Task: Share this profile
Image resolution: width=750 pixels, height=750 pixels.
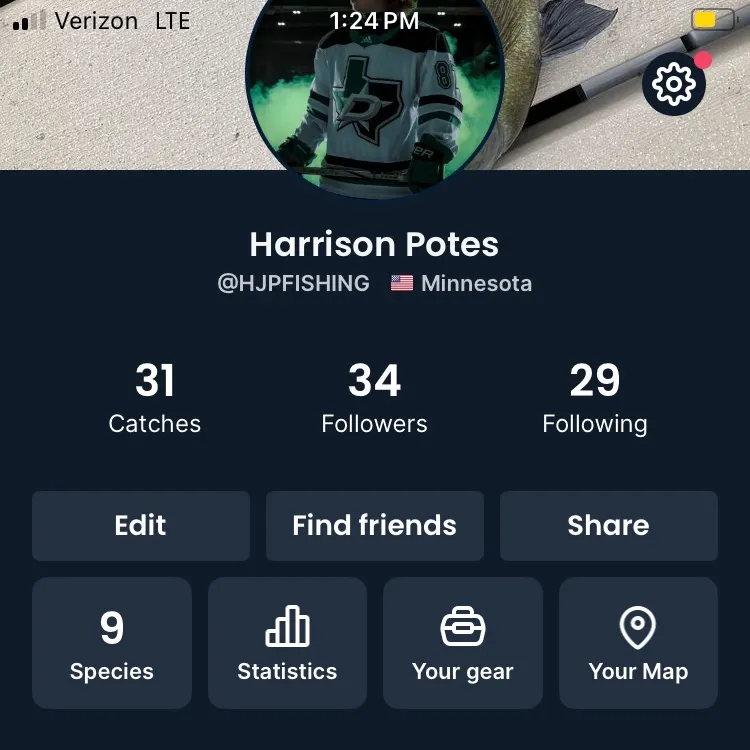Action: pyautogui.click(x=608, y=525)
